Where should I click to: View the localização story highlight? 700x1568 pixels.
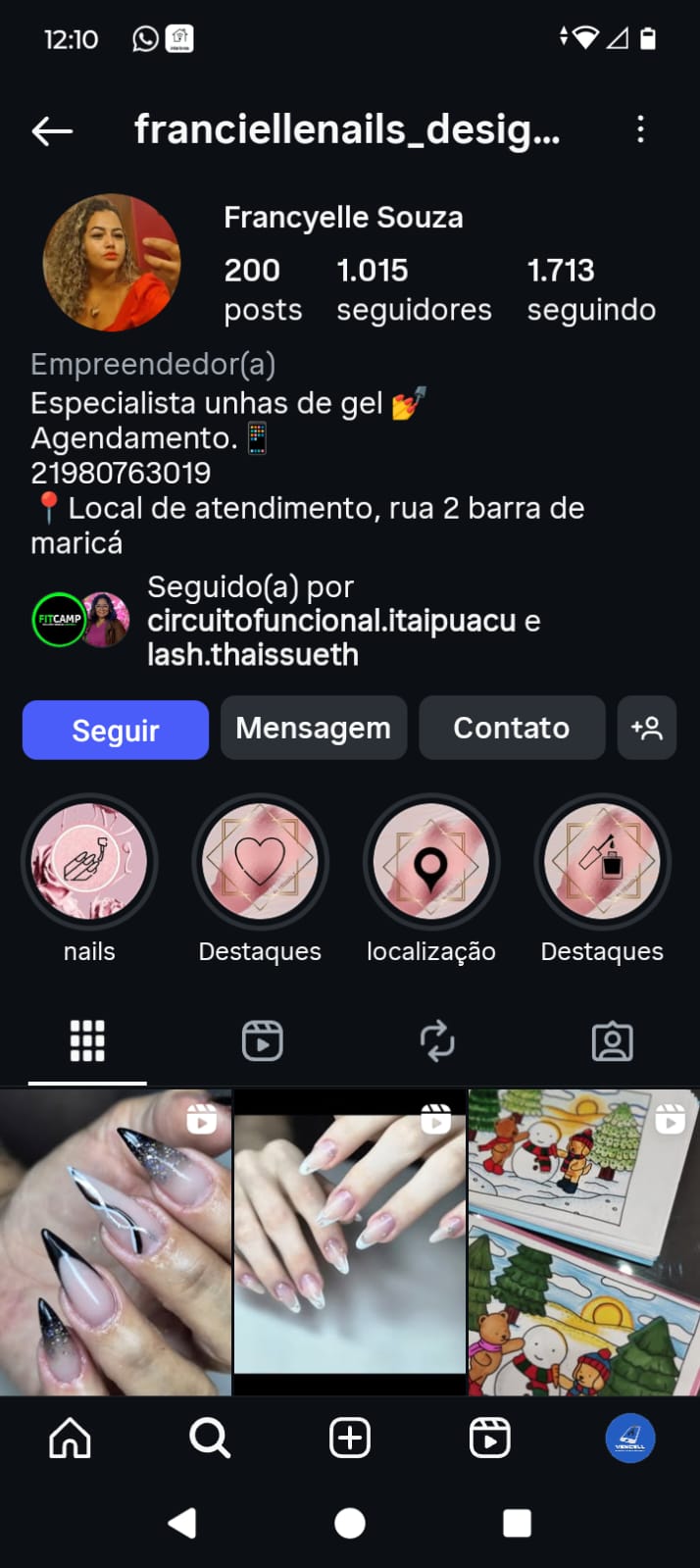coord(431,862)
